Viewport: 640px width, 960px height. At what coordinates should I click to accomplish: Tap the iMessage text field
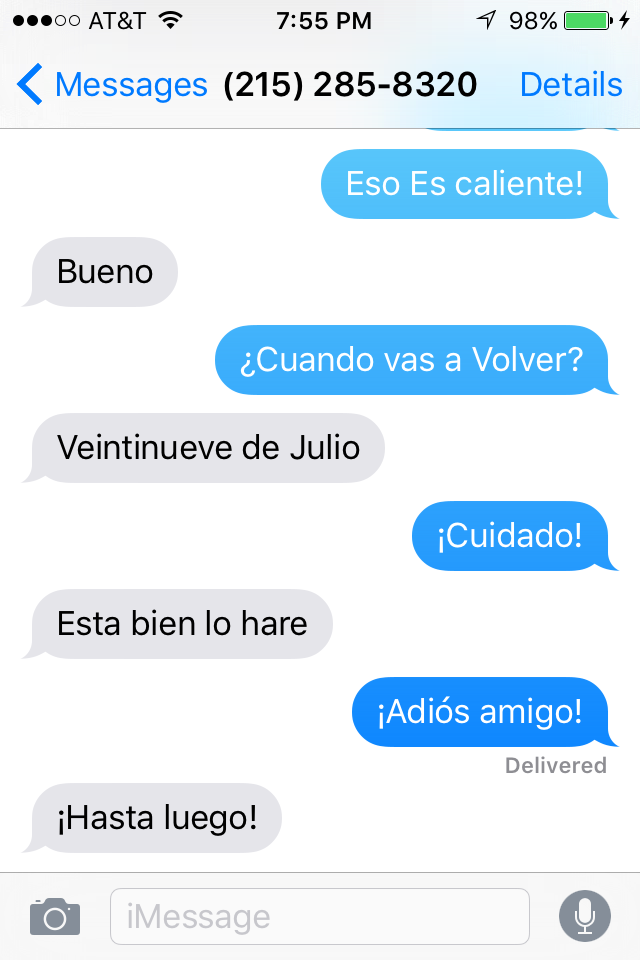(320, 916)
